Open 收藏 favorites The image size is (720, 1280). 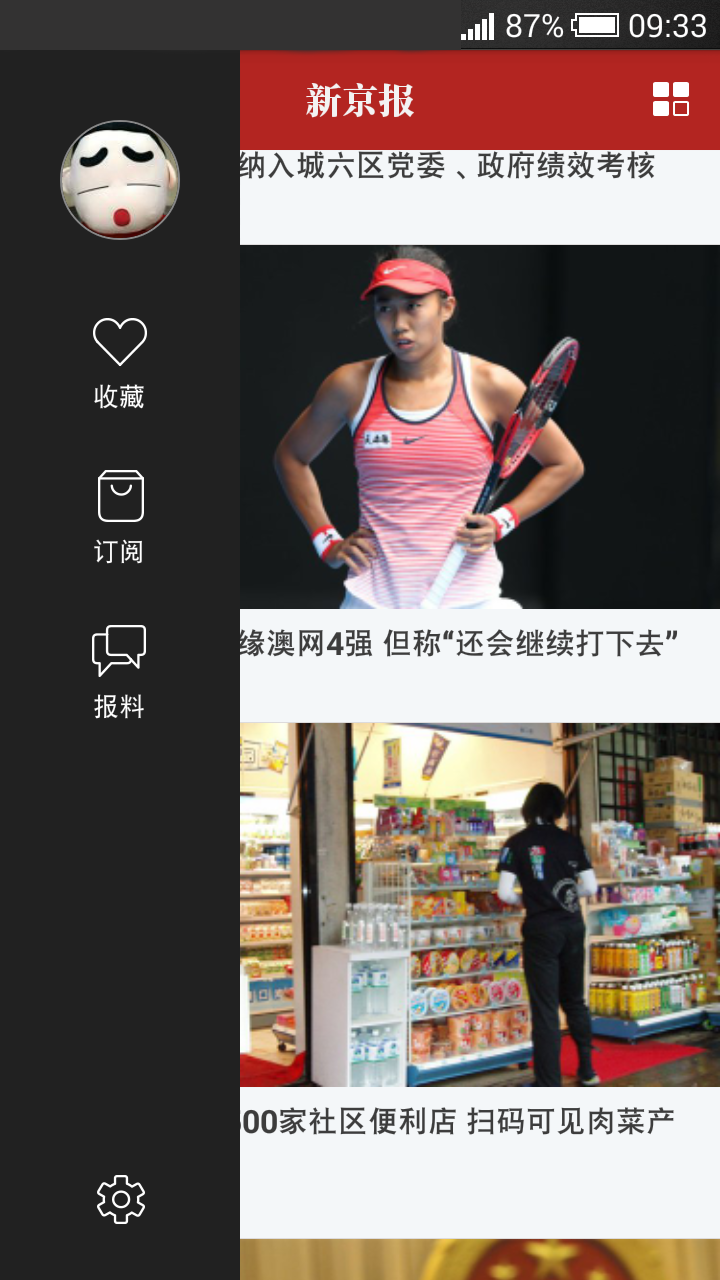(120, 362)
